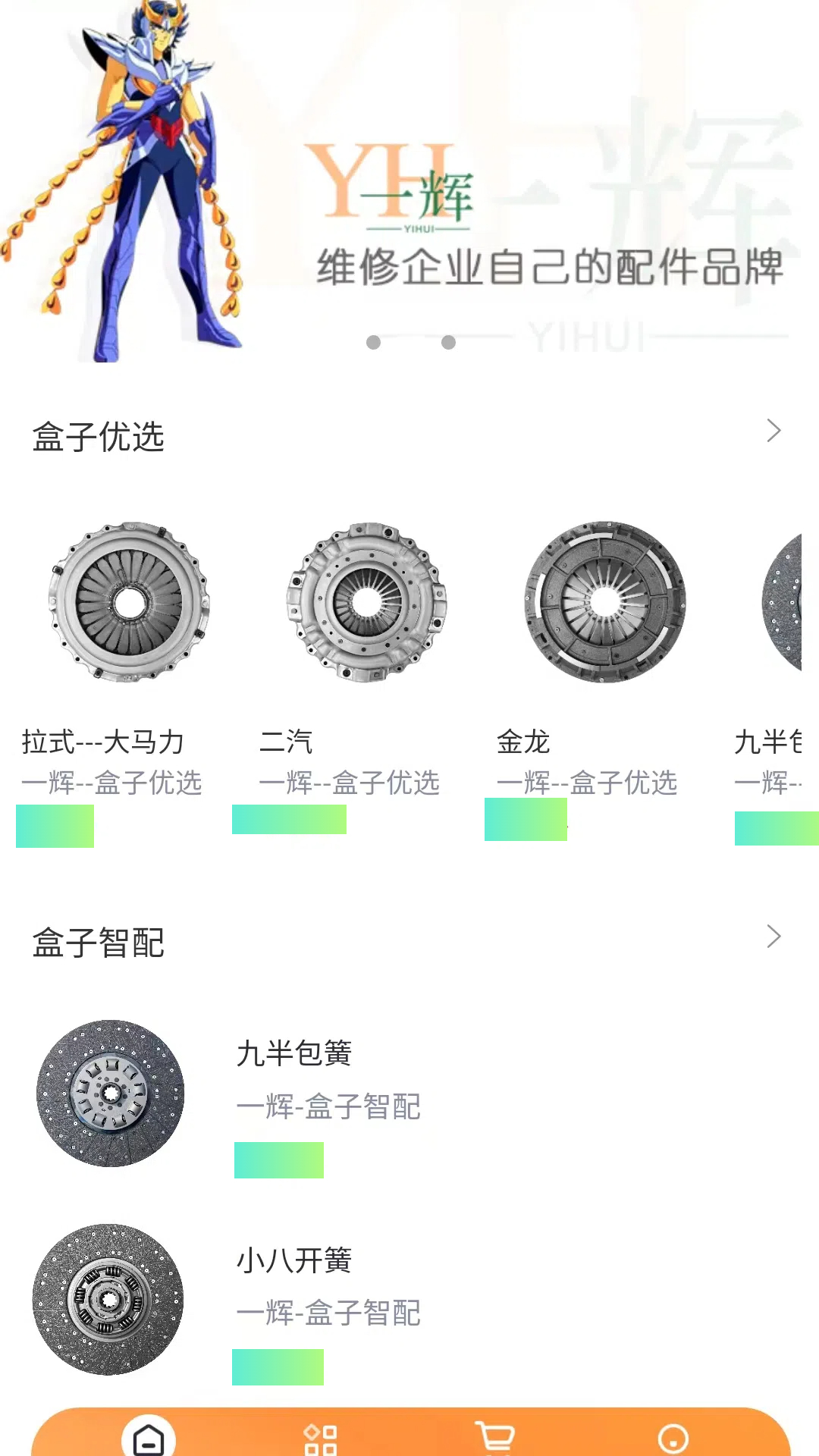Select the first carousel indicator dot
Screen dimensions: 819x1456
tap(373, 343)
